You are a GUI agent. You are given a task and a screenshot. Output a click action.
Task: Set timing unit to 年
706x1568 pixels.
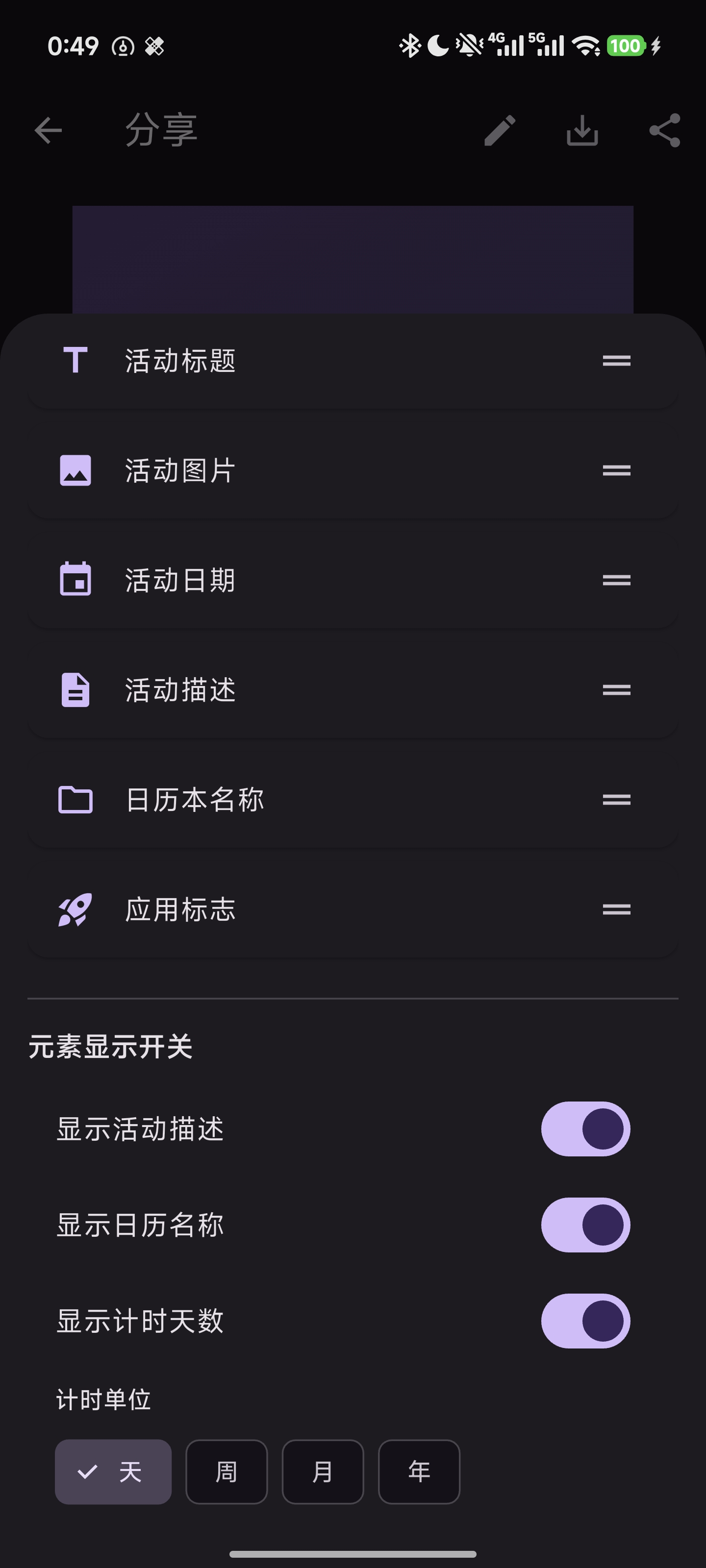pyautogui.click(x=419, y=1472)
